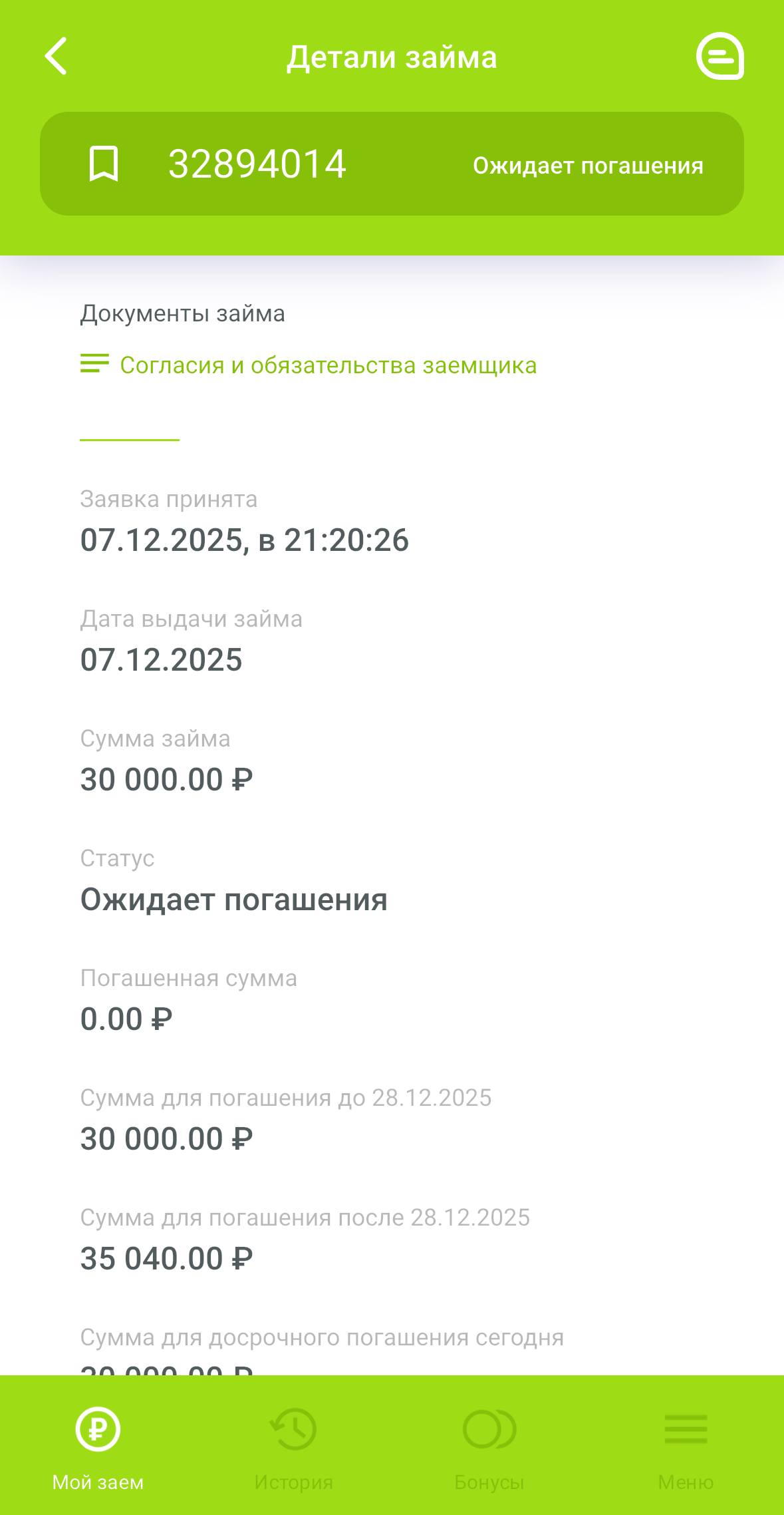784x1515 pixels.
Task: Tap the green divider line under documents section
Action: (x=129, y=440)
